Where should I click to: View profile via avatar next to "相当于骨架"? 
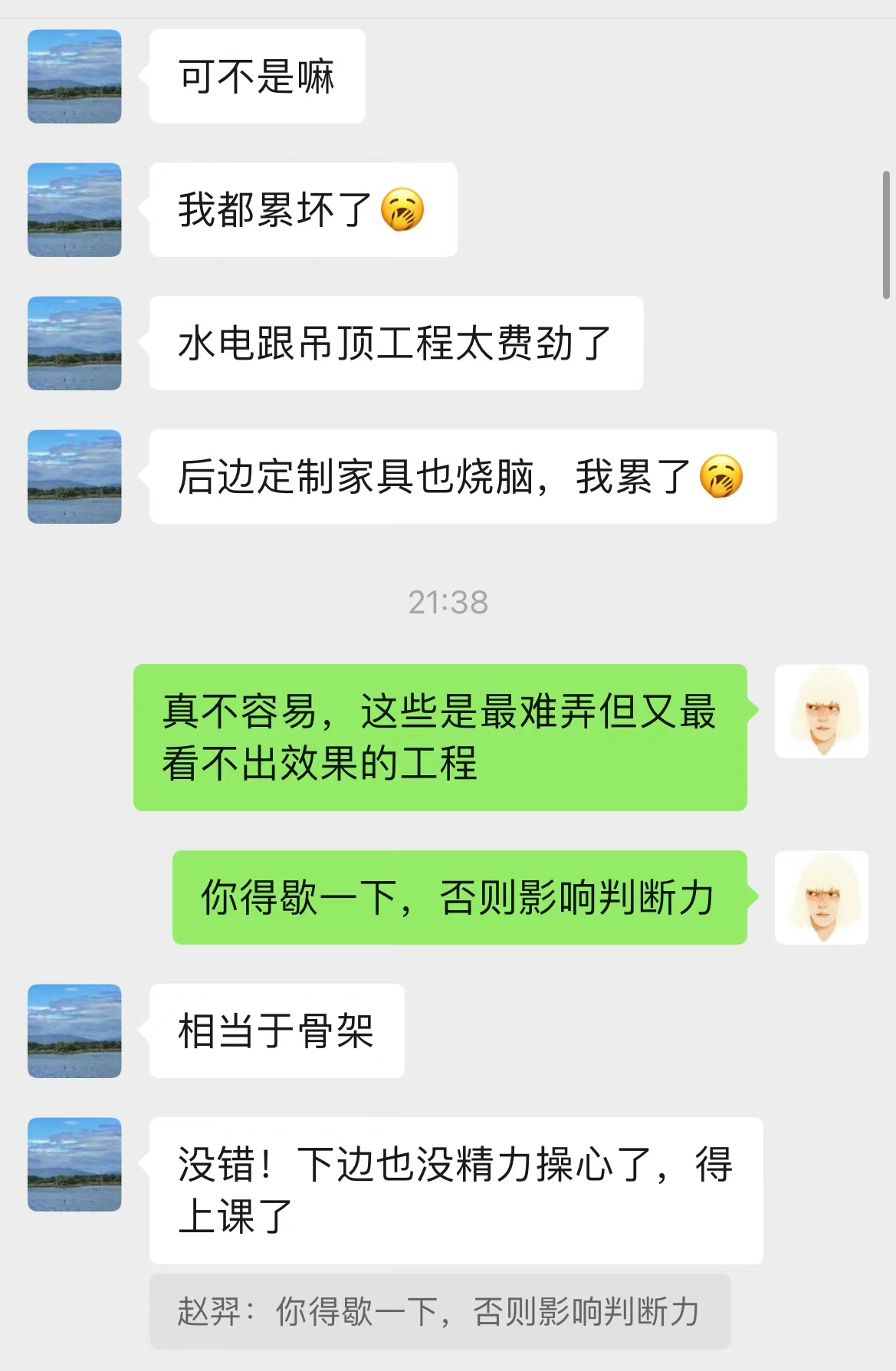click(x=74, y=1031)
